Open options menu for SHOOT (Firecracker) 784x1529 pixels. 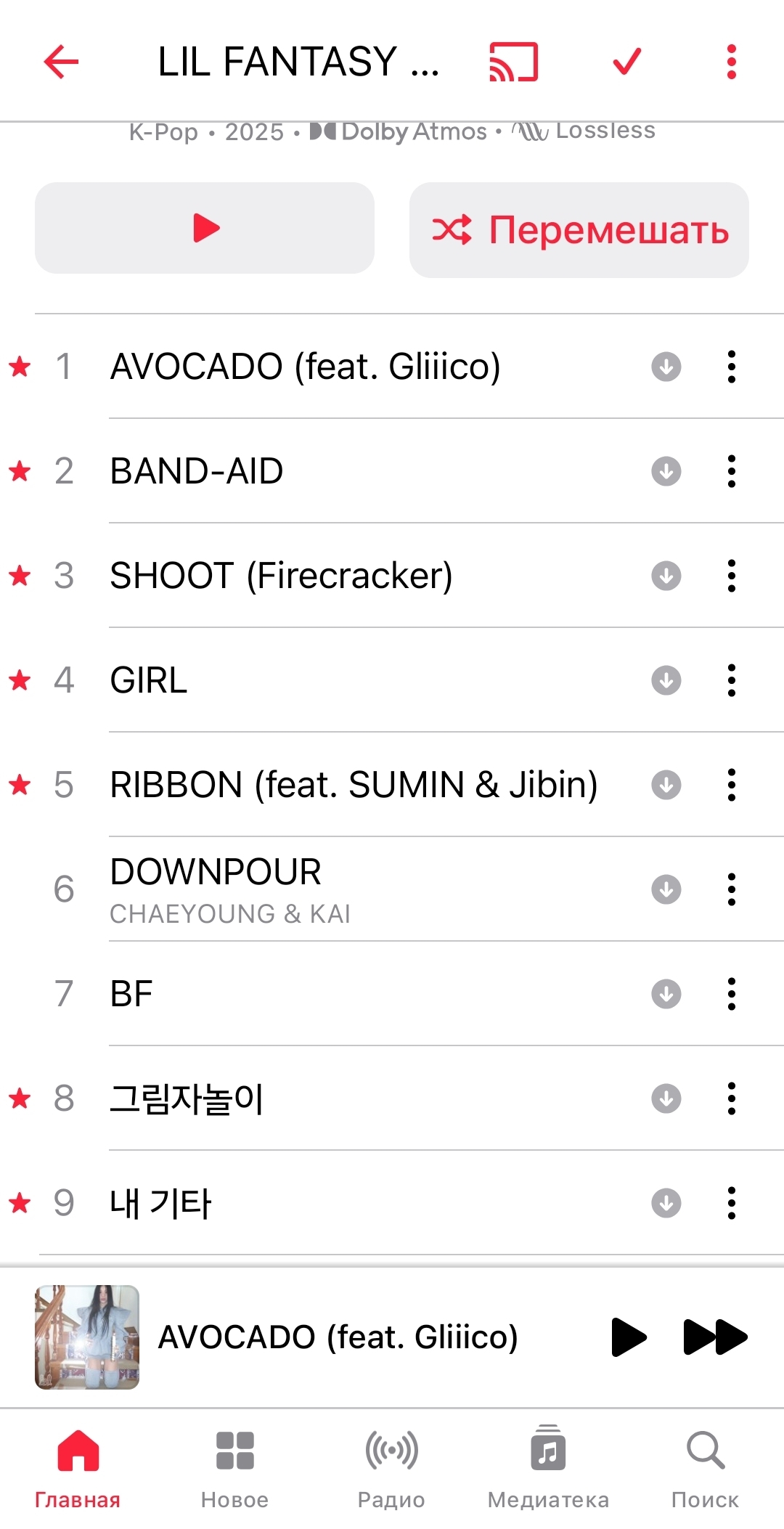[x=731, y=576]
